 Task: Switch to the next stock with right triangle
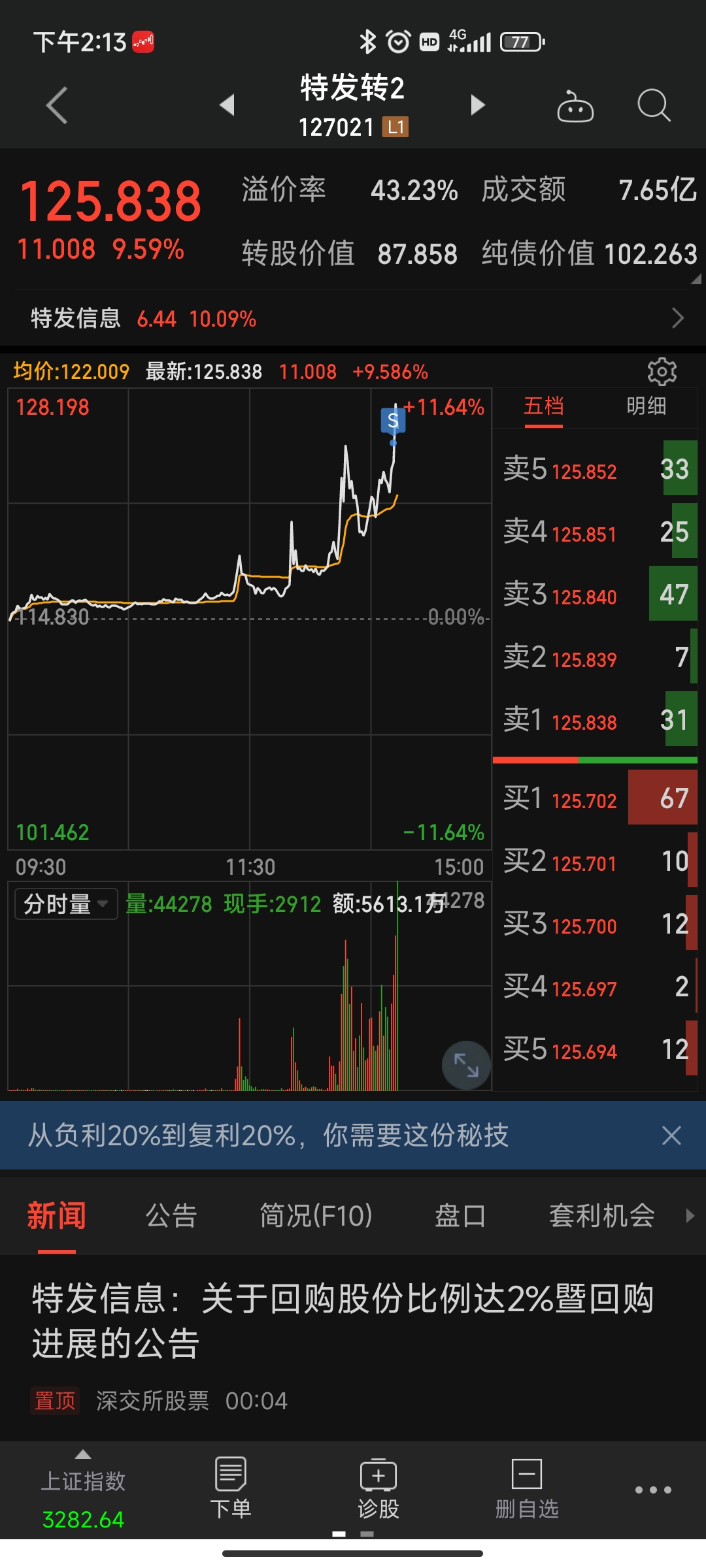click(478, 105)
